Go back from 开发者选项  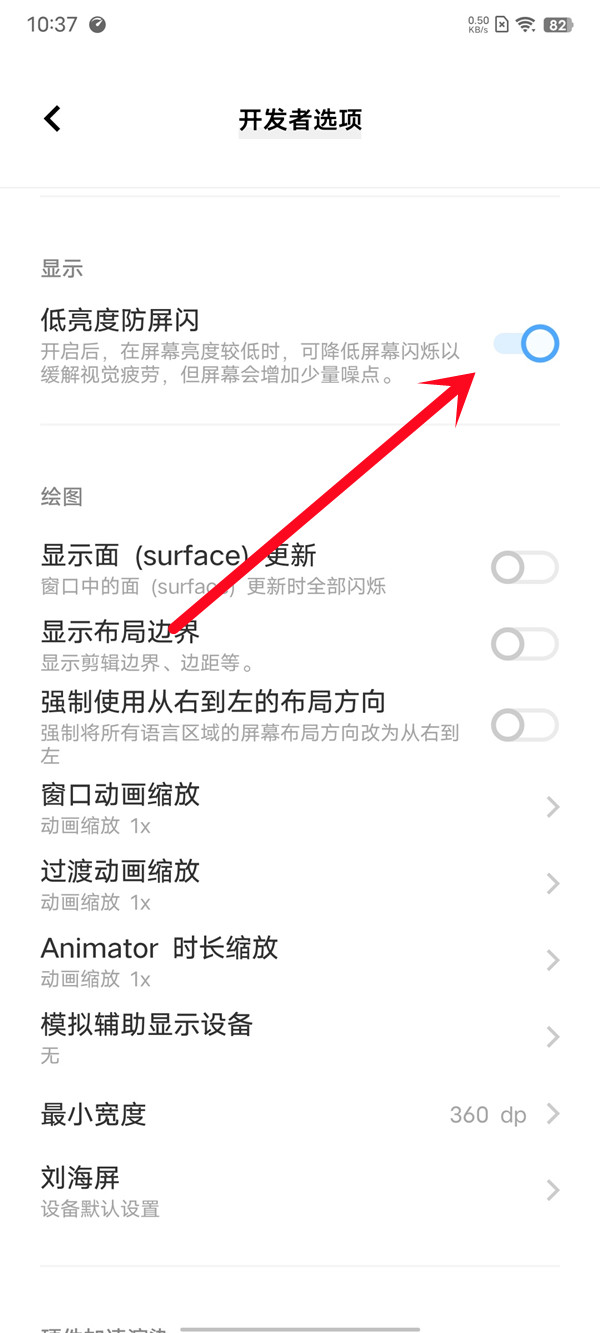(53, 119)
